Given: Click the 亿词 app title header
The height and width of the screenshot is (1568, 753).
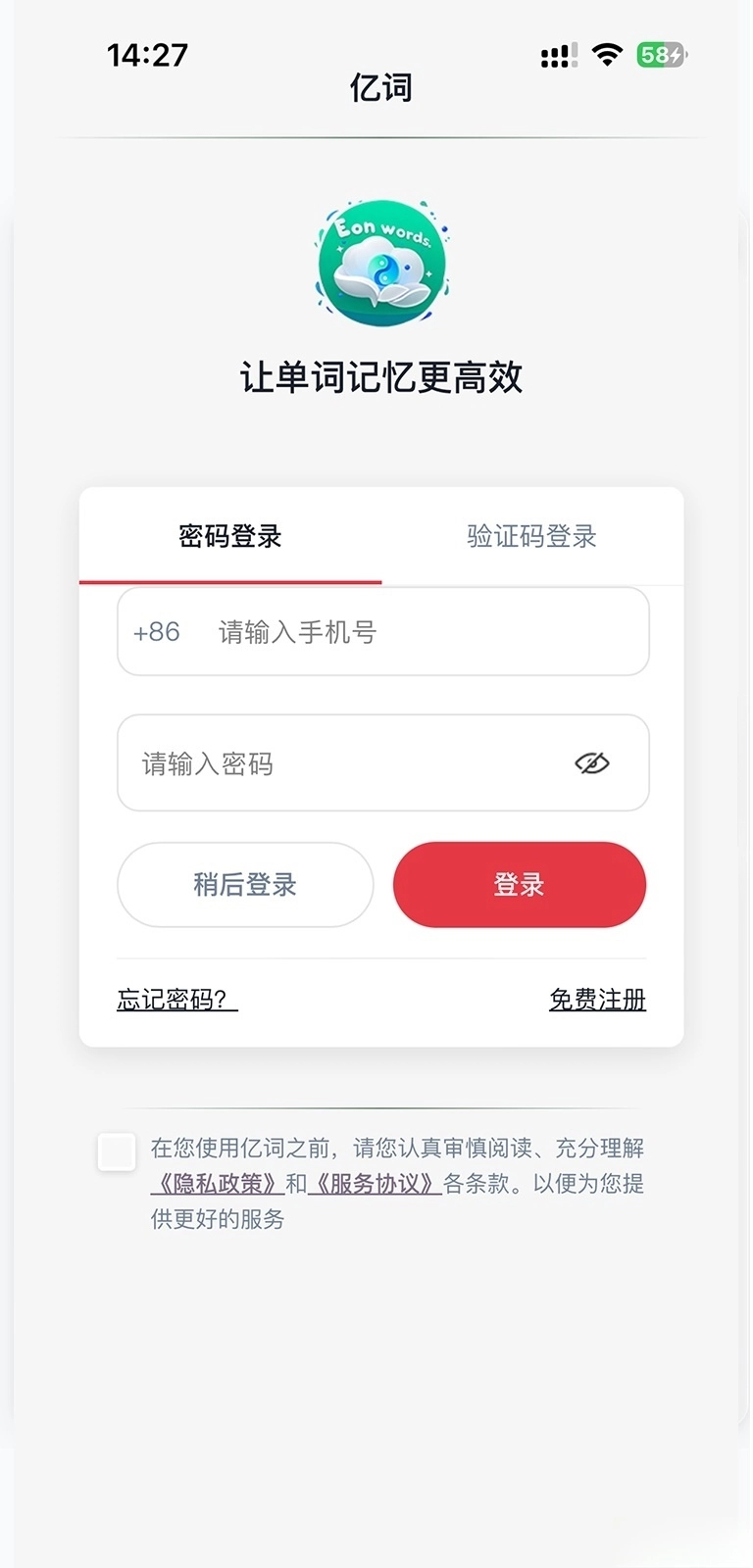Looking at the screenshot, I should click(382, 88).
